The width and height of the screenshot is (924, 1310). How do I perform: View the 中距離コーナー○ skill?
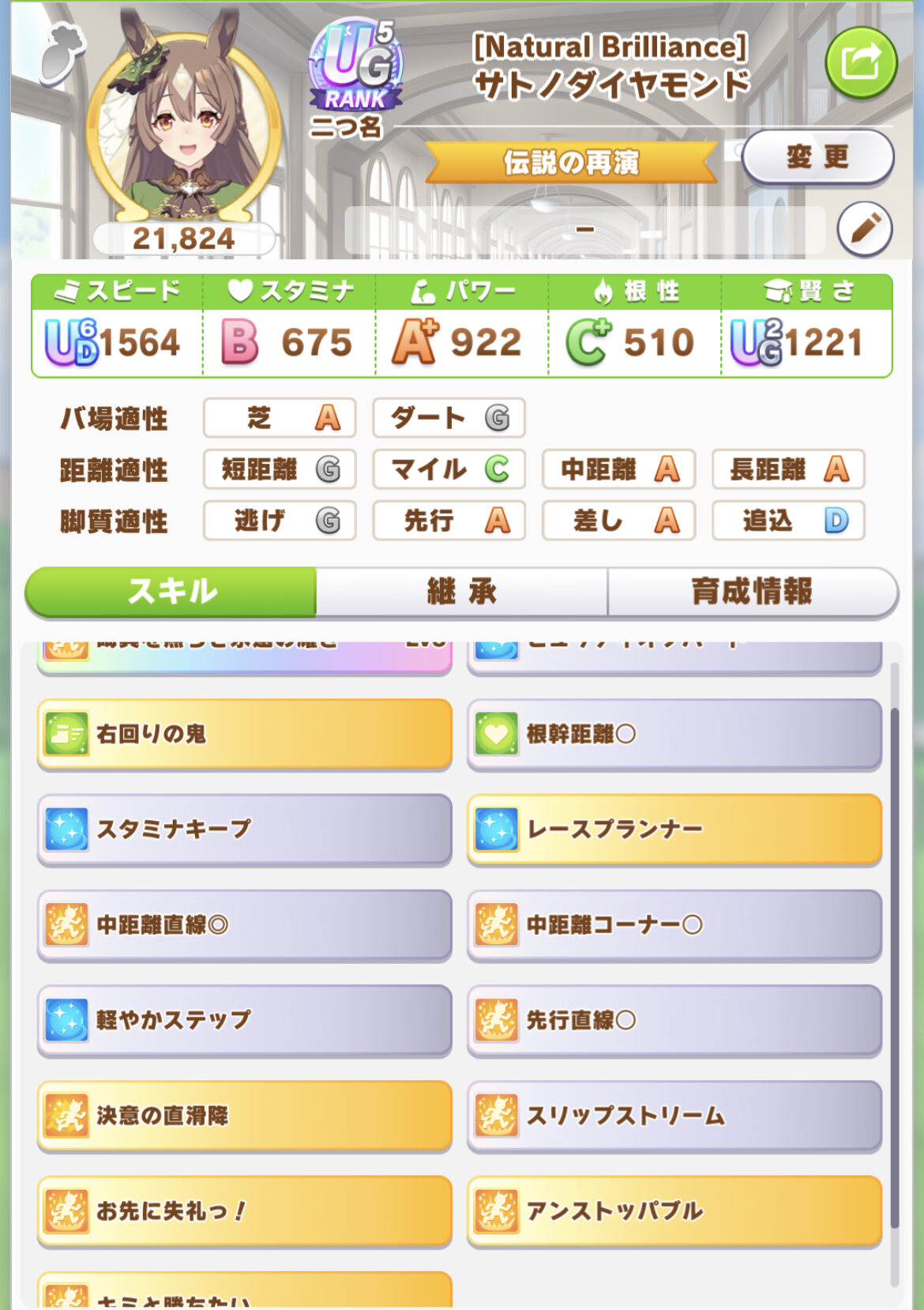[674, 924]
